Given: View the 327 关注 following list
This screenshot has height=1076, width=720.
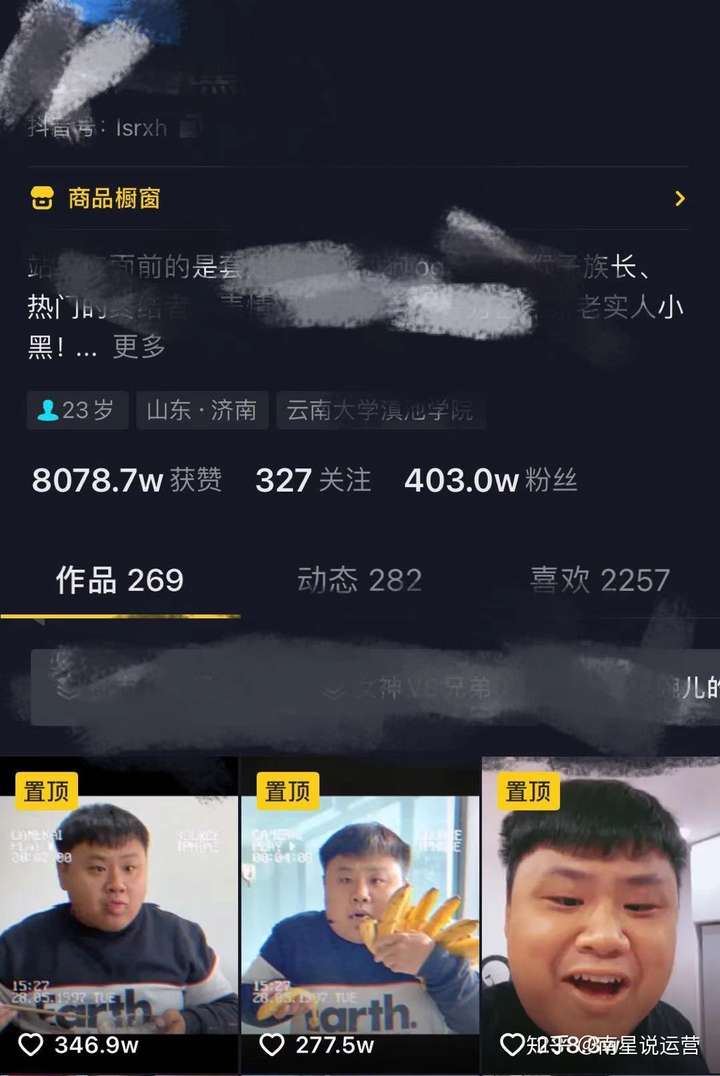Looking at the screenshot, I should (313, 480).
